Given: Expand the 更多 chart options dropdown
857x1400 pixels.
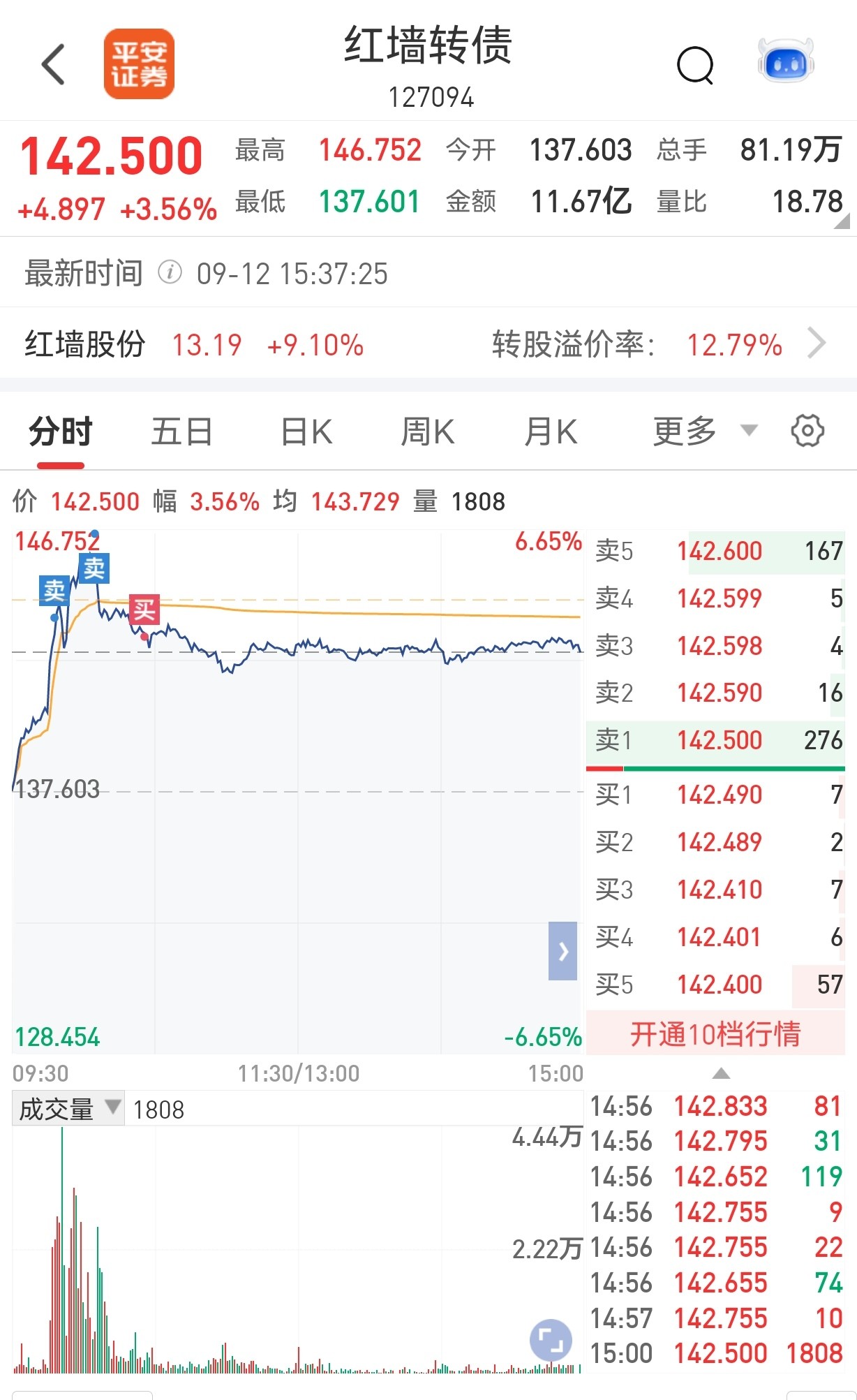Looking at the screenshot, I should [705, 432].
